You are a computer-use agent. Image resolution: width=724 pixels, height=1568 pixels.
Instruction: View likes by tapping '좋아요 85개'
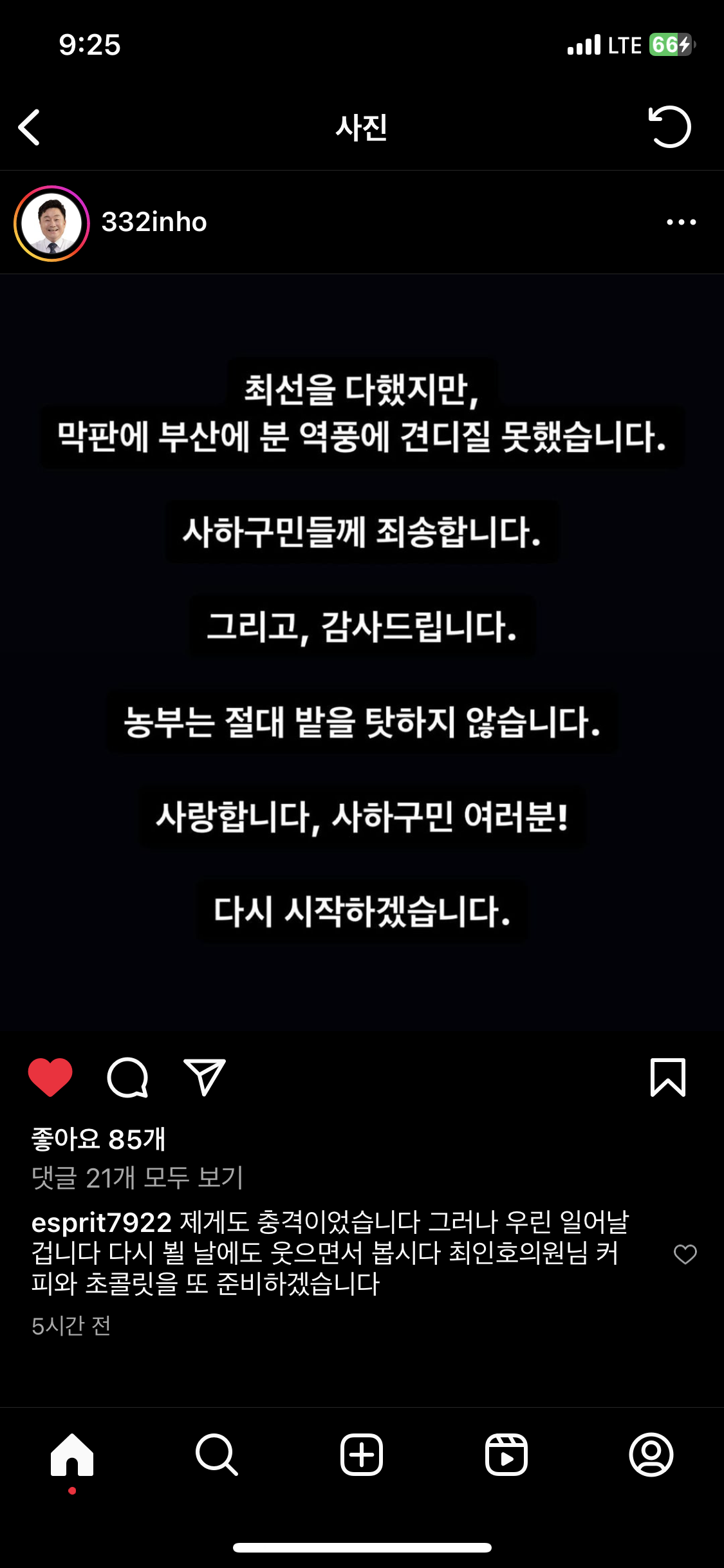pos(98,1139)
